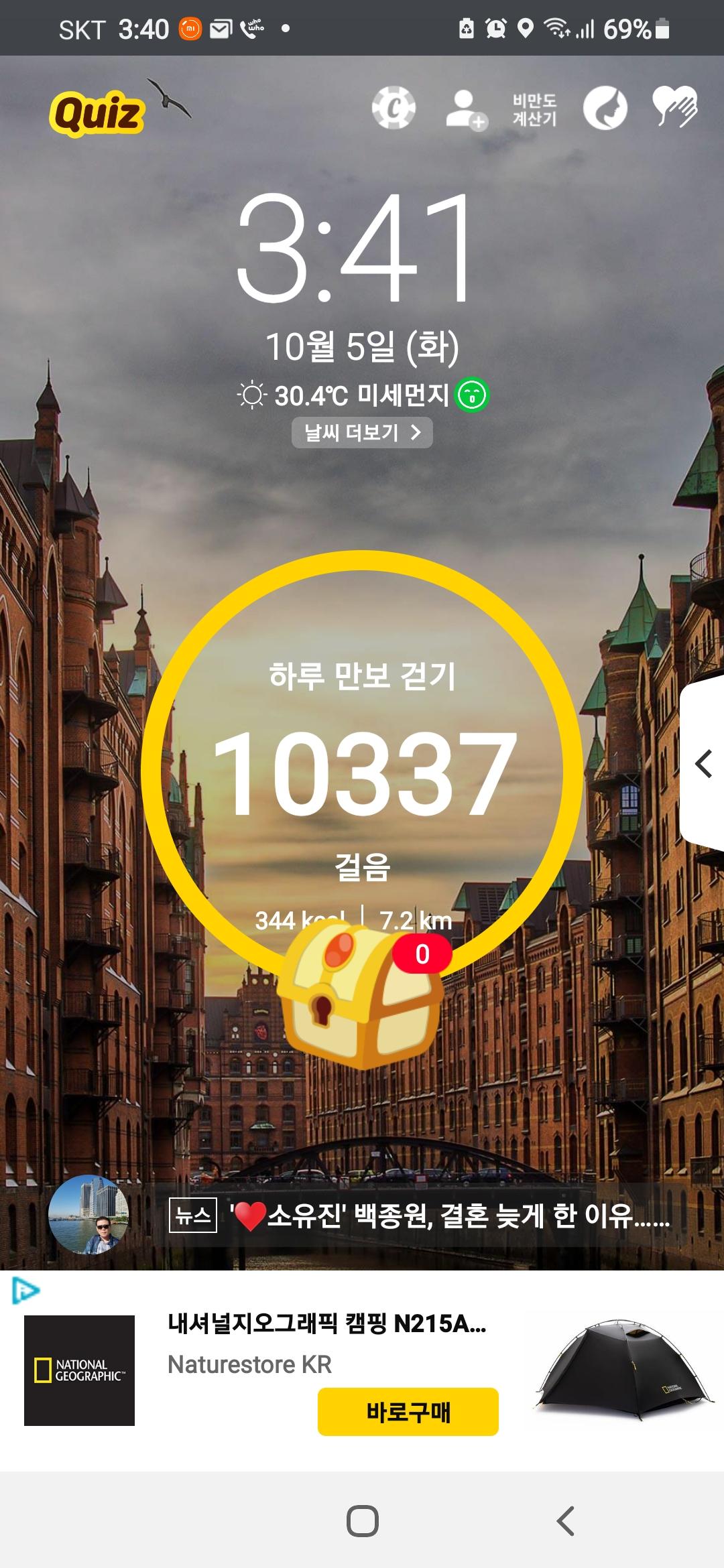Tap the system back button
This screenshot has width=724, height=1568.
(565, 1521)
